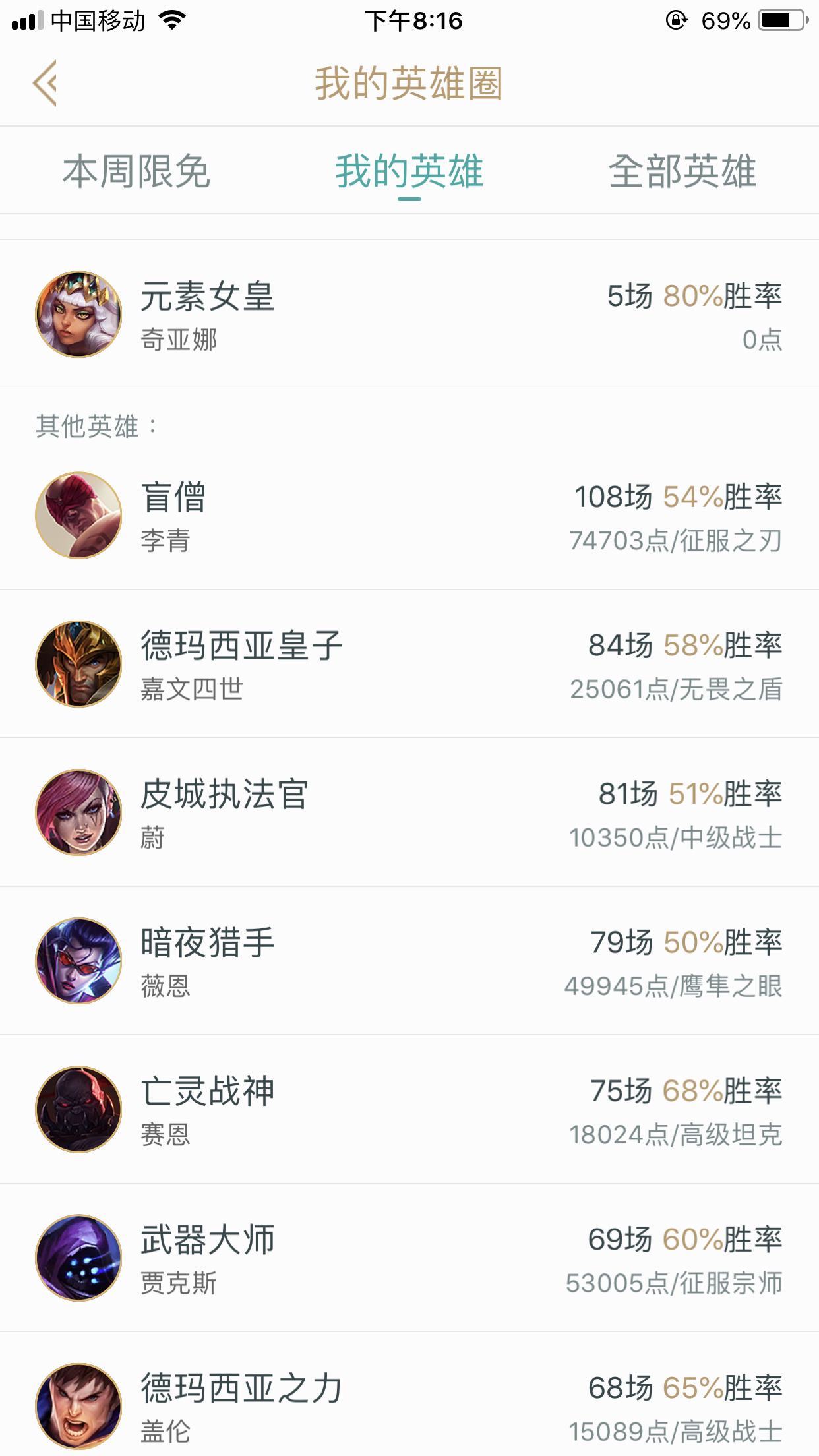Open hero 元素女皇 奇亚娜

coord(409,315)
